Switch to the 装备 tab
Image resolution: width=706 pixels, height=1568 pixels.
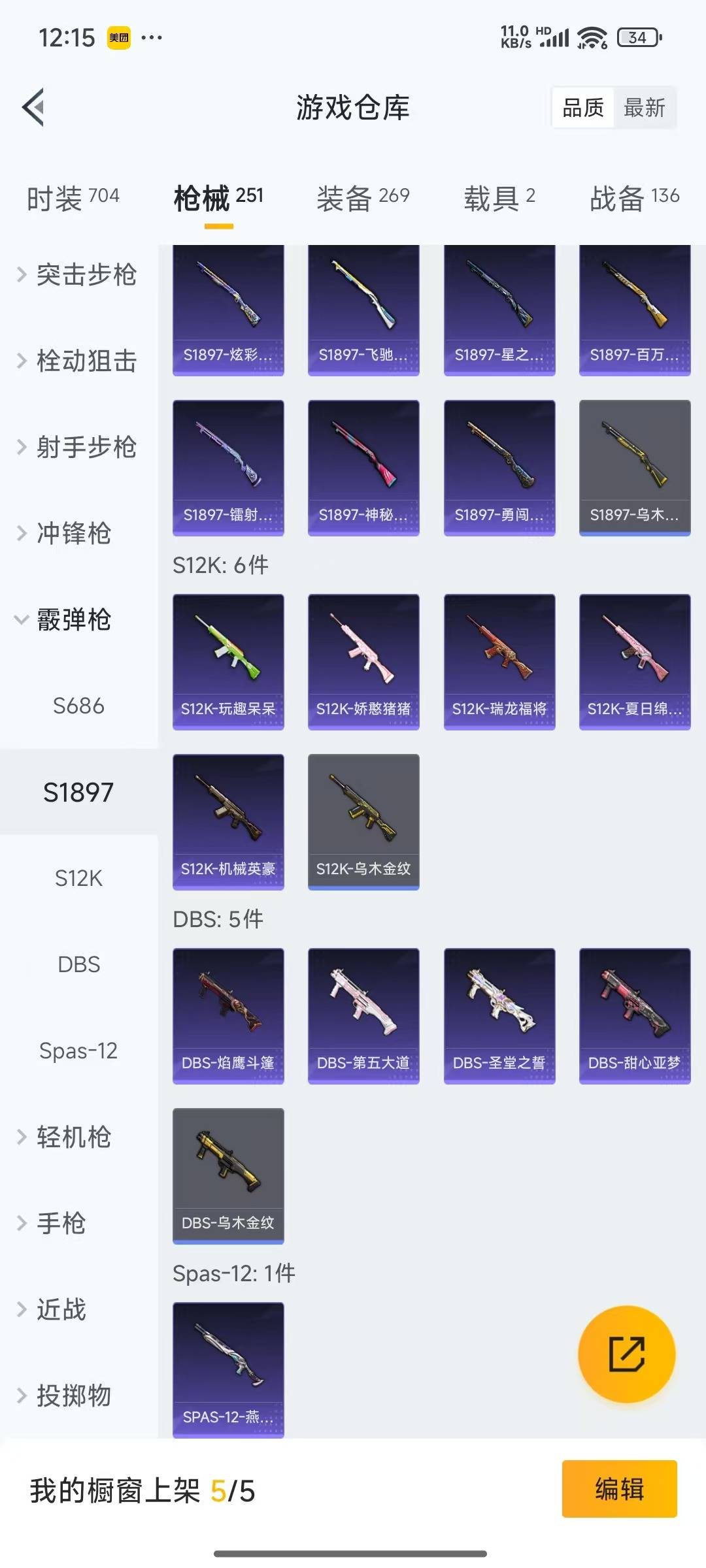point(363,198)
